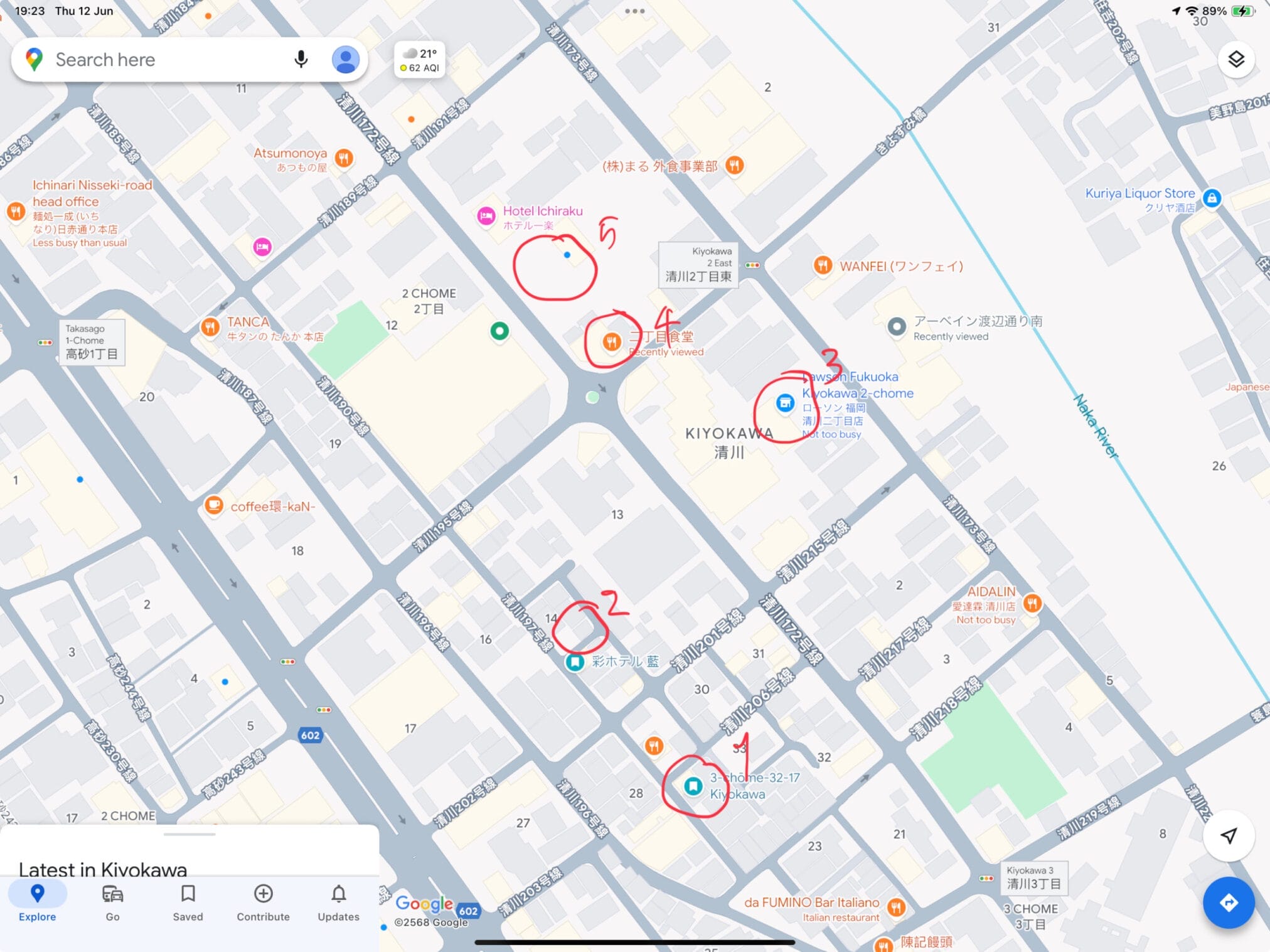Switch to the Updates tab

tap(338, 902)
